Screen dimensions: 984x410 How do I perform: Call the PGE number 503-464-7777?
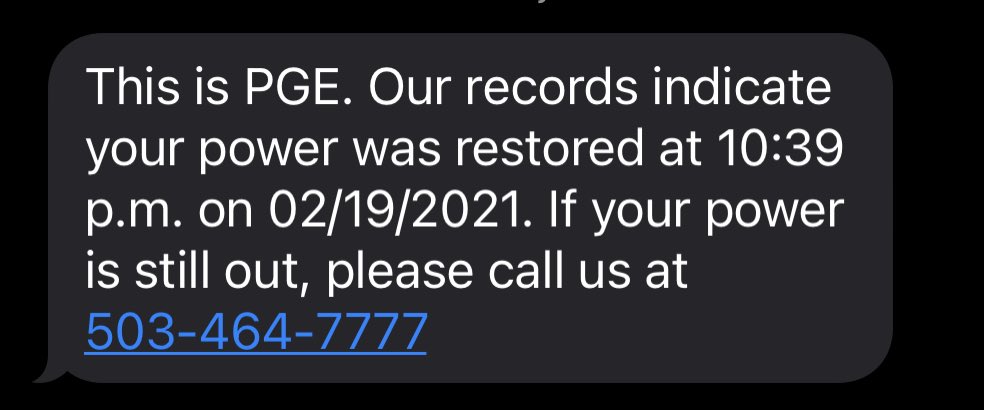pyautogui.click(x=257, y=332)
